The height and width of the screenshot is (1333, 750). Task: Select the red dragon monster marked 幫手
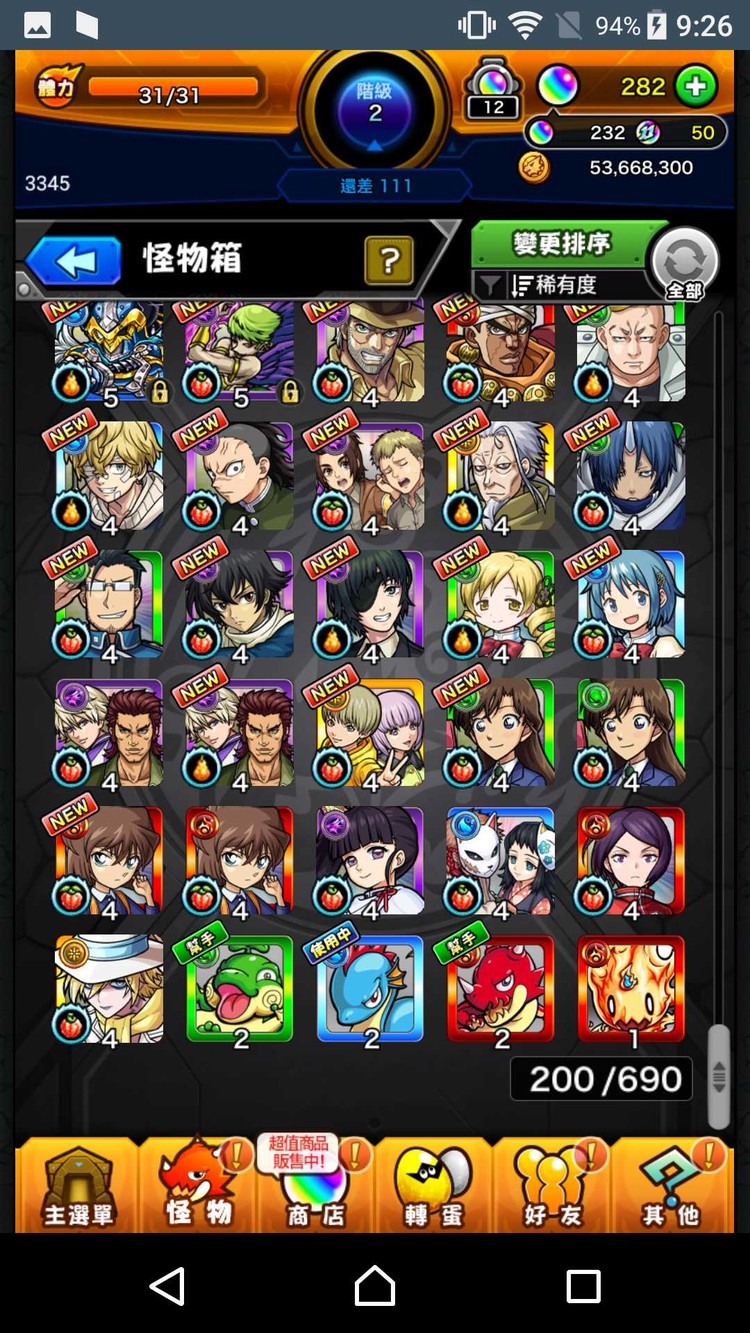(501, 990)
